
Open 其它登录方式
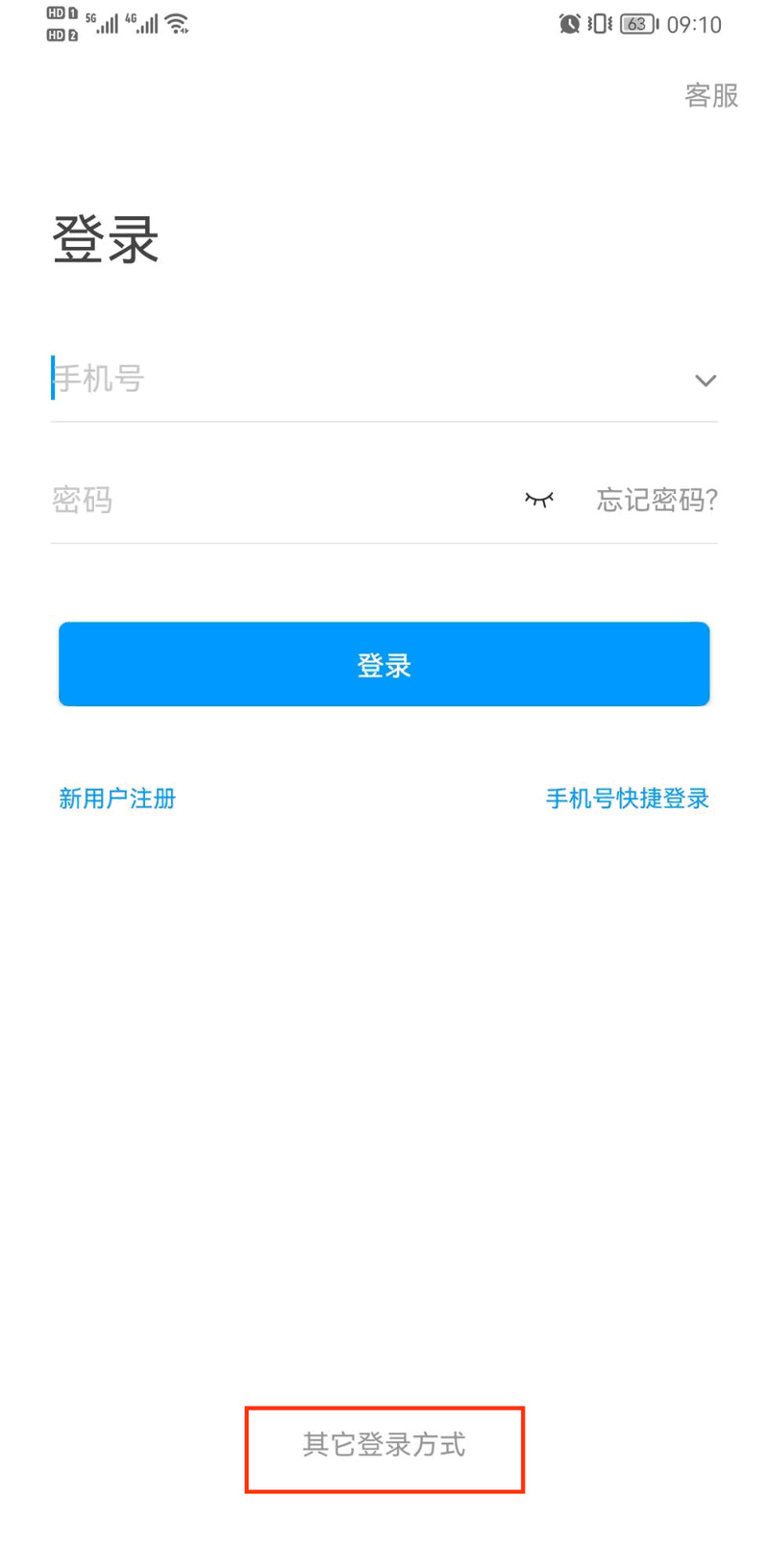pyautogui.click(x=384, y=1444)
